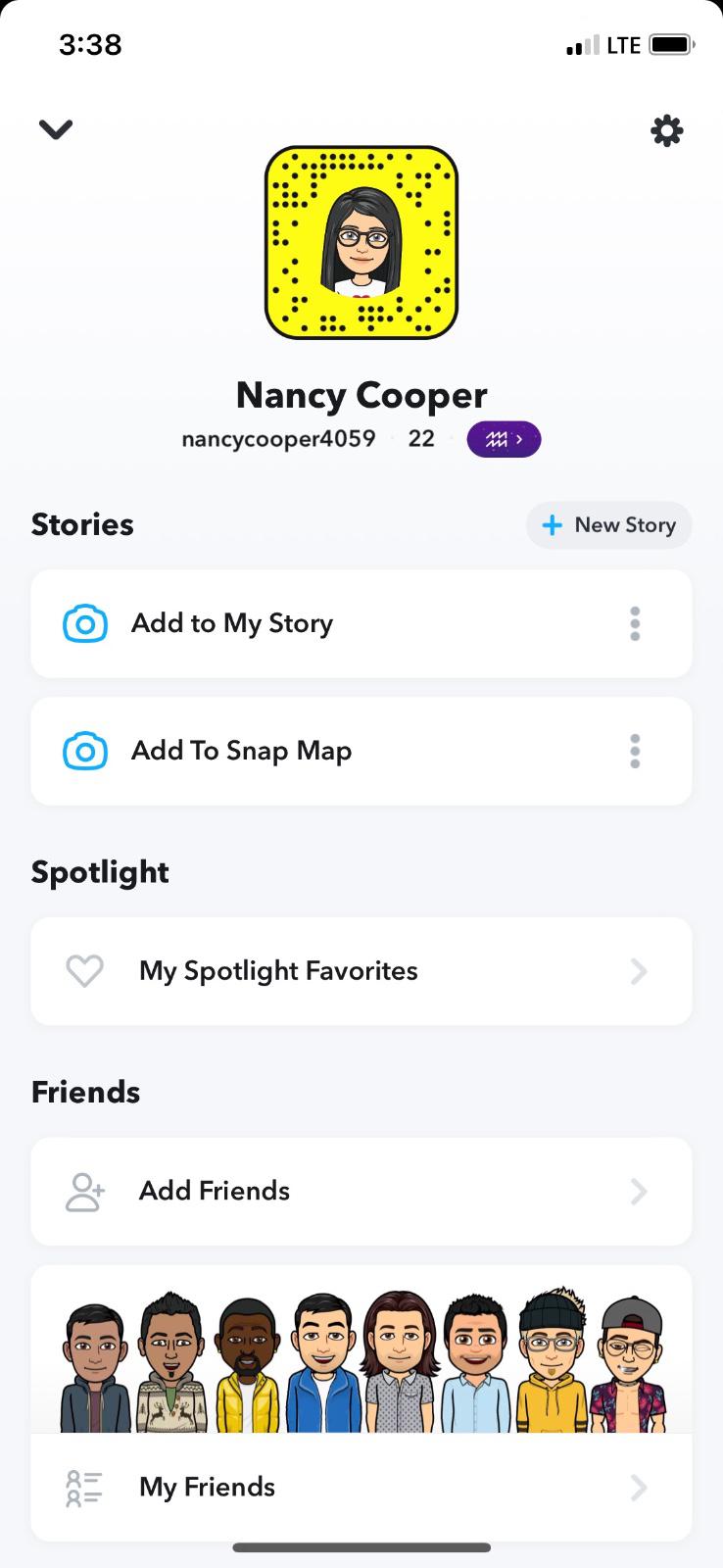Open settings via the gear icon
Screen dimensions: 723x1568
[666, 130]
